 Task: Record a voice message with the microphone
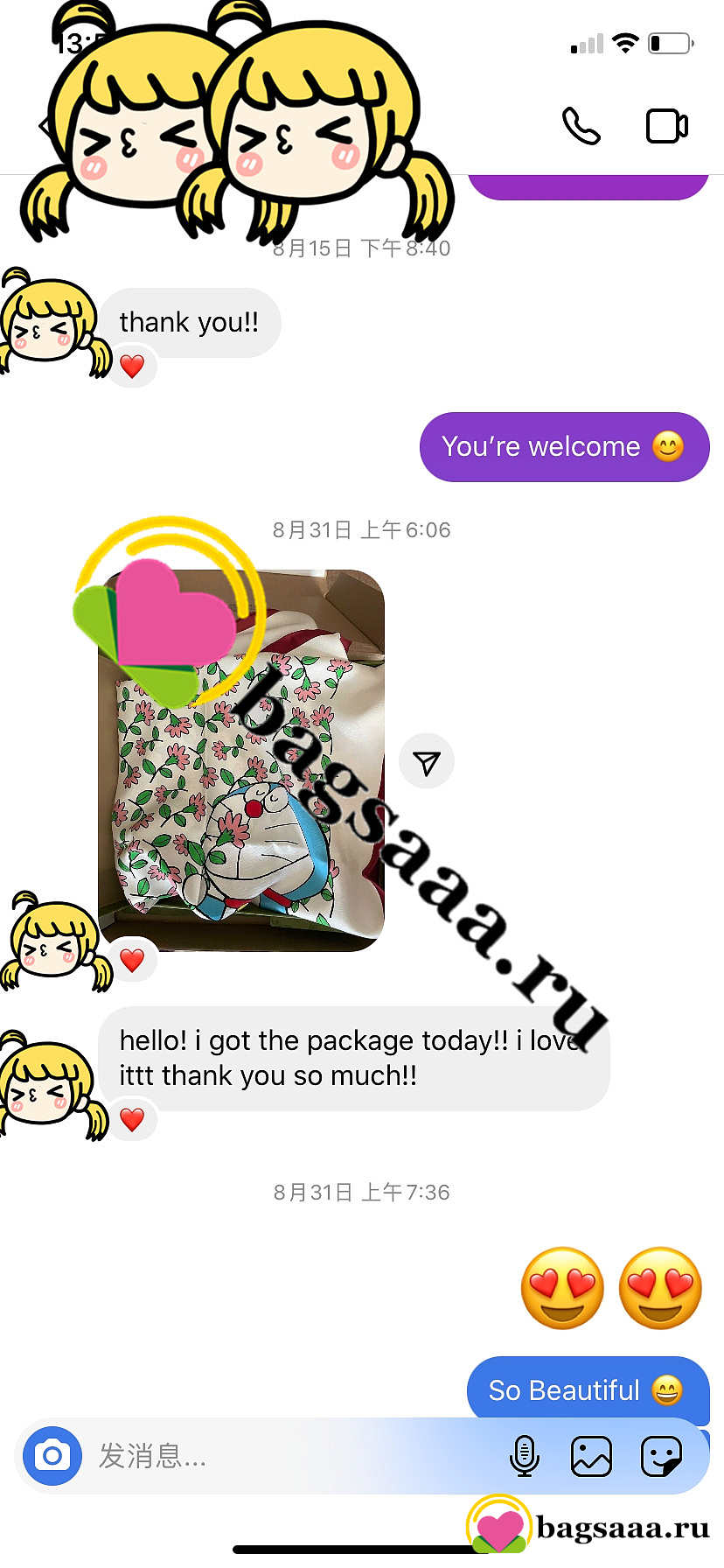[x=524, y=1456]
